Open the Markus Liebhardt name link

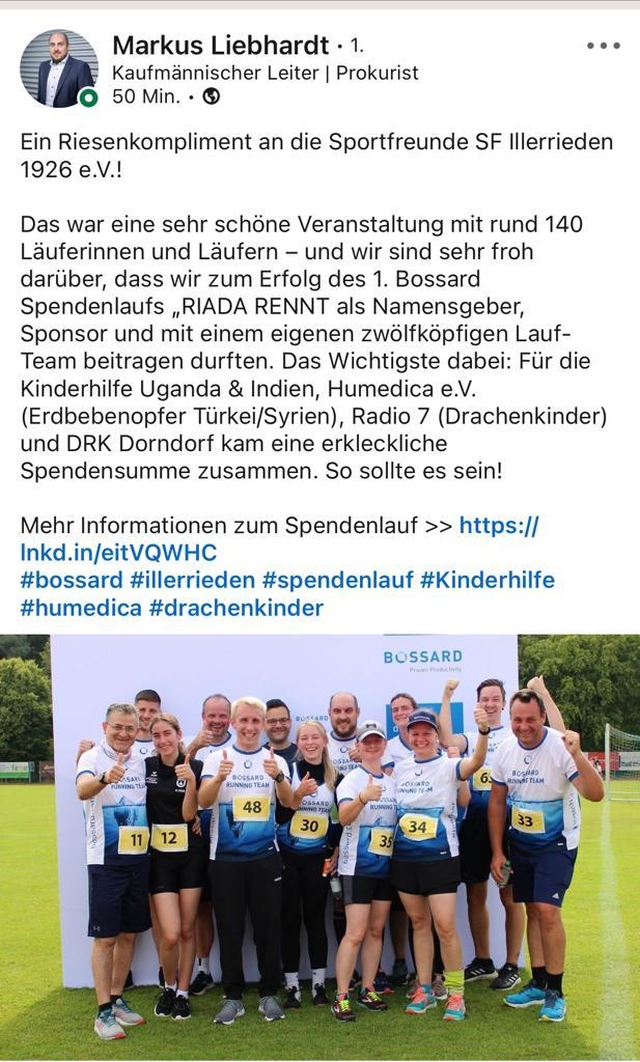coord(220,45)
